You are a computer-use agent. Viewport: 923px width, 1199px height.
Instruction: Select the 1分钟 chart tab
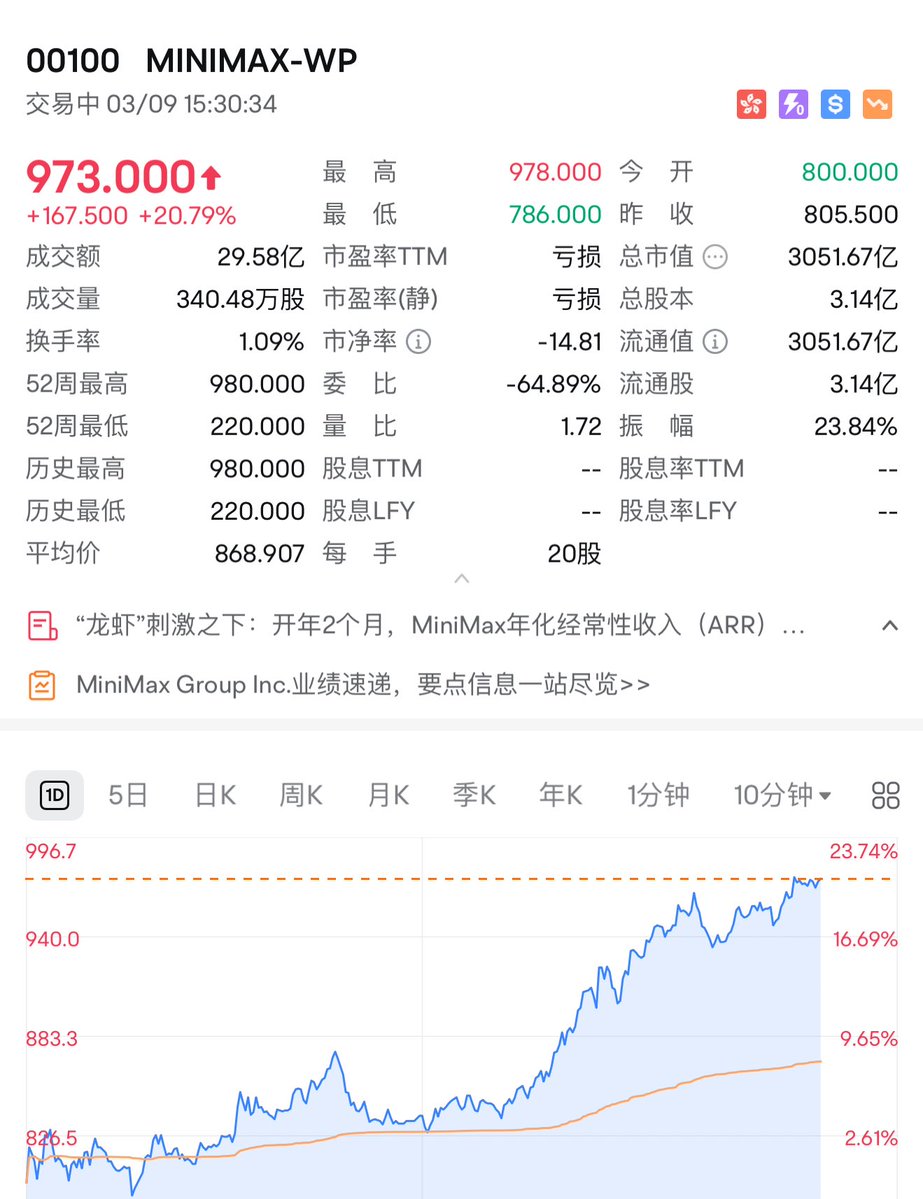pos(658,795)
